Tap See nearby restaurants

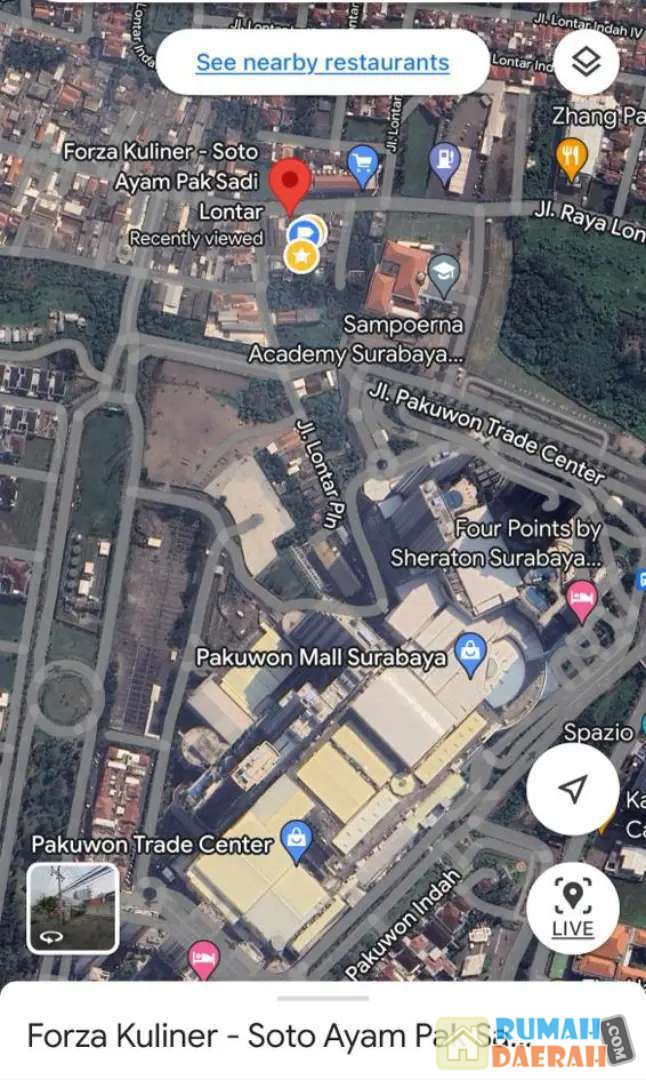point(322,62)
